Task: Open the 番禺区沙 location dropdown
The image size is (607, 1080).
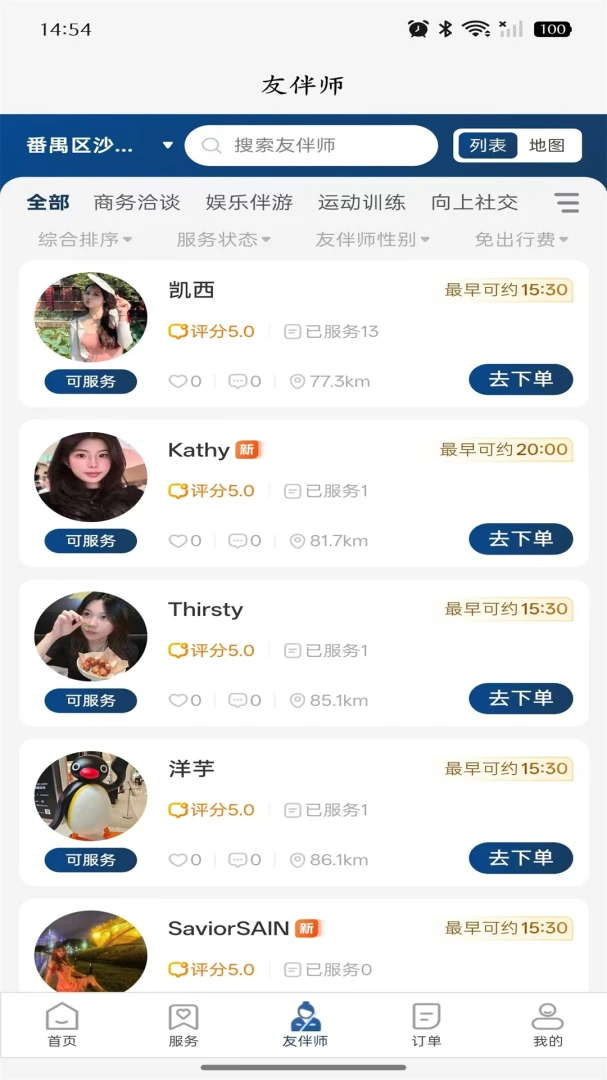Action: (x=100, y=145)
